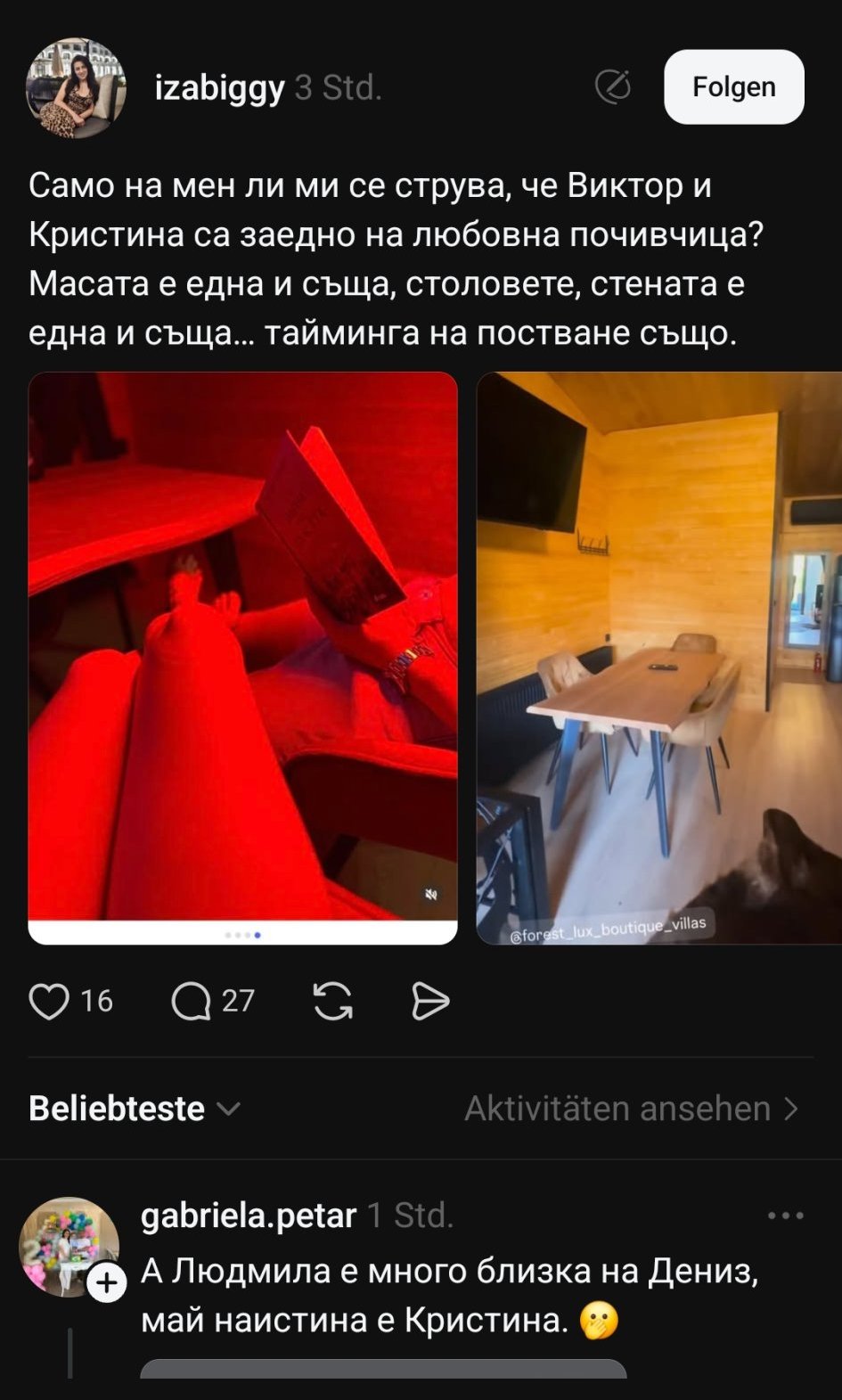Screen dimensions: 842x1400
Task: Expand the Beliebteste sort dropdown
Action: (x=134, y=1109)
